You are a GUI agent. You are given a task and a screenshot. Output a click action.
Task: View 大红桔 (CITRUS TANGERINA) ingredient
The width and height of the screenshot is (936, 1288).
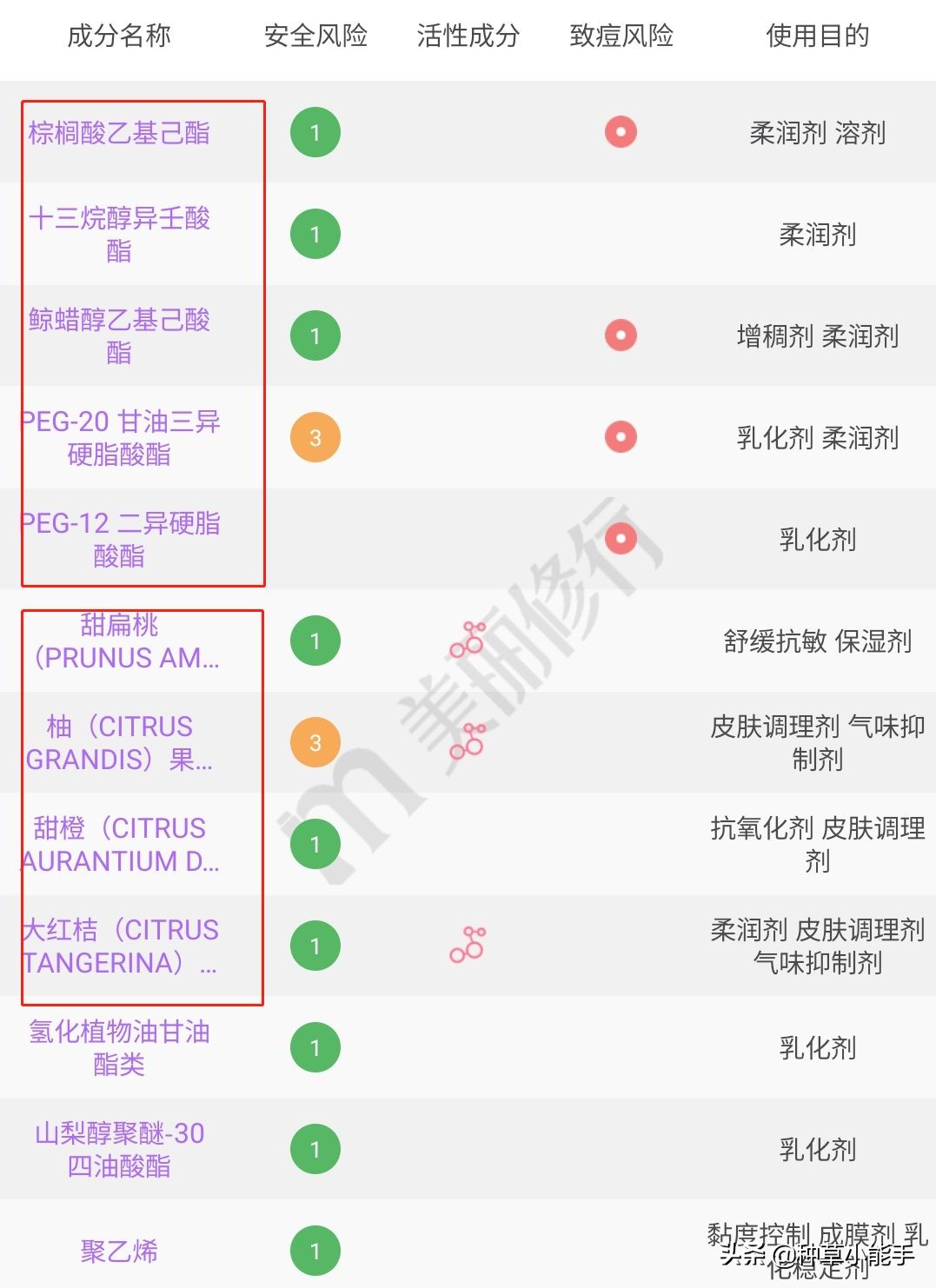119,946
